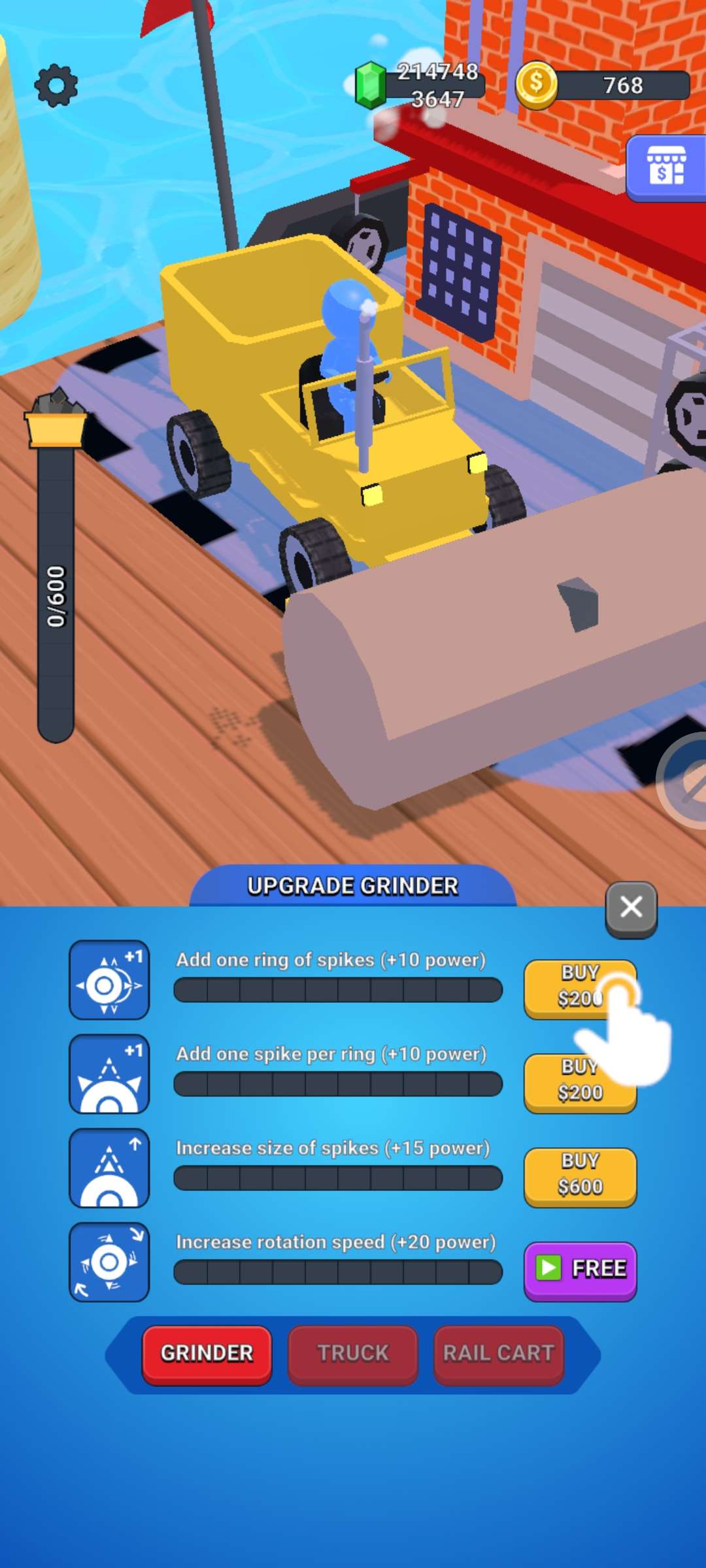Image resolution: width=706 pixels, height=1568 pixels.
Task: Buy the ring of spikes upgrade
Action: [579, 987]
